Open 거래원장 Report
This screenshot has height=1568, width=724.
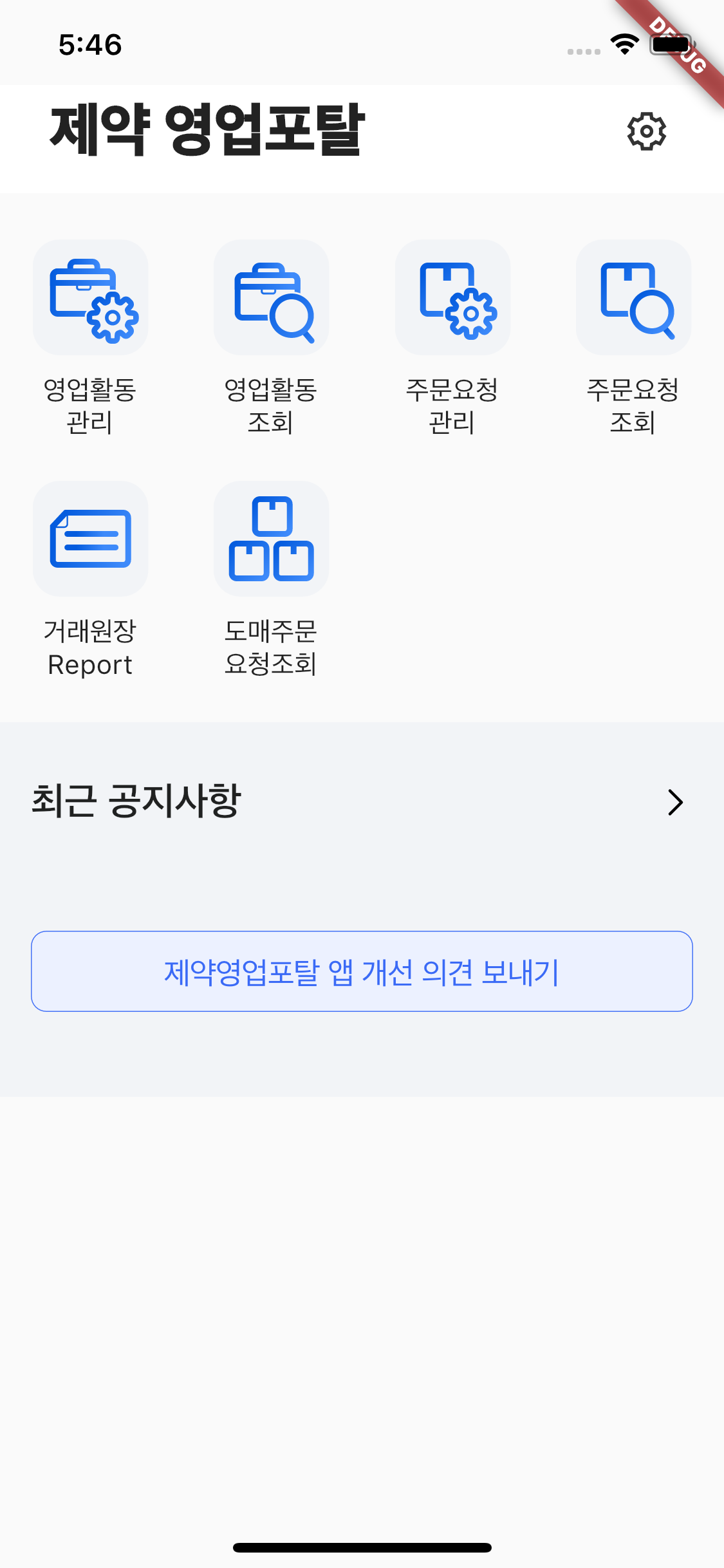pyautogui.click(x=91, y=539)
